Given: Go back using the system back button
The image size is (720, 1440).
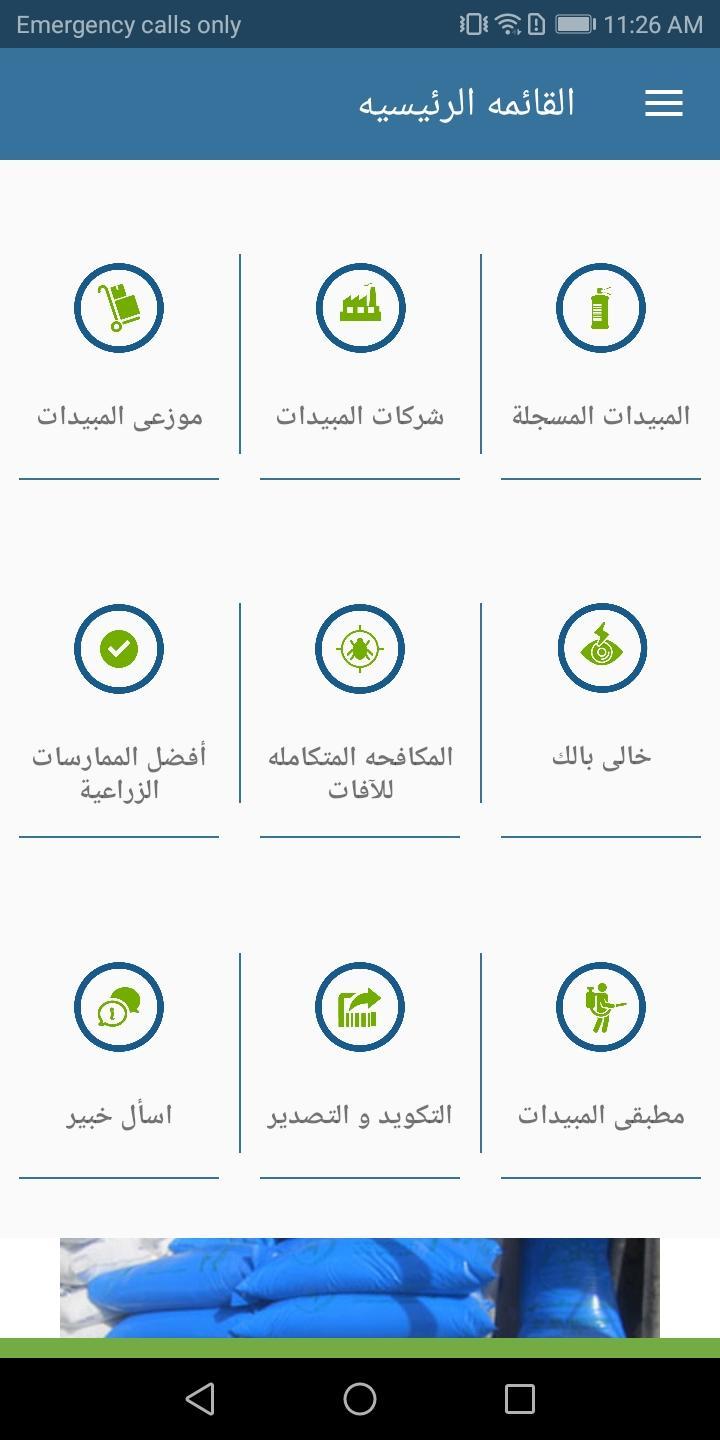Looking at the screenshot, I should coord(200,1398).
